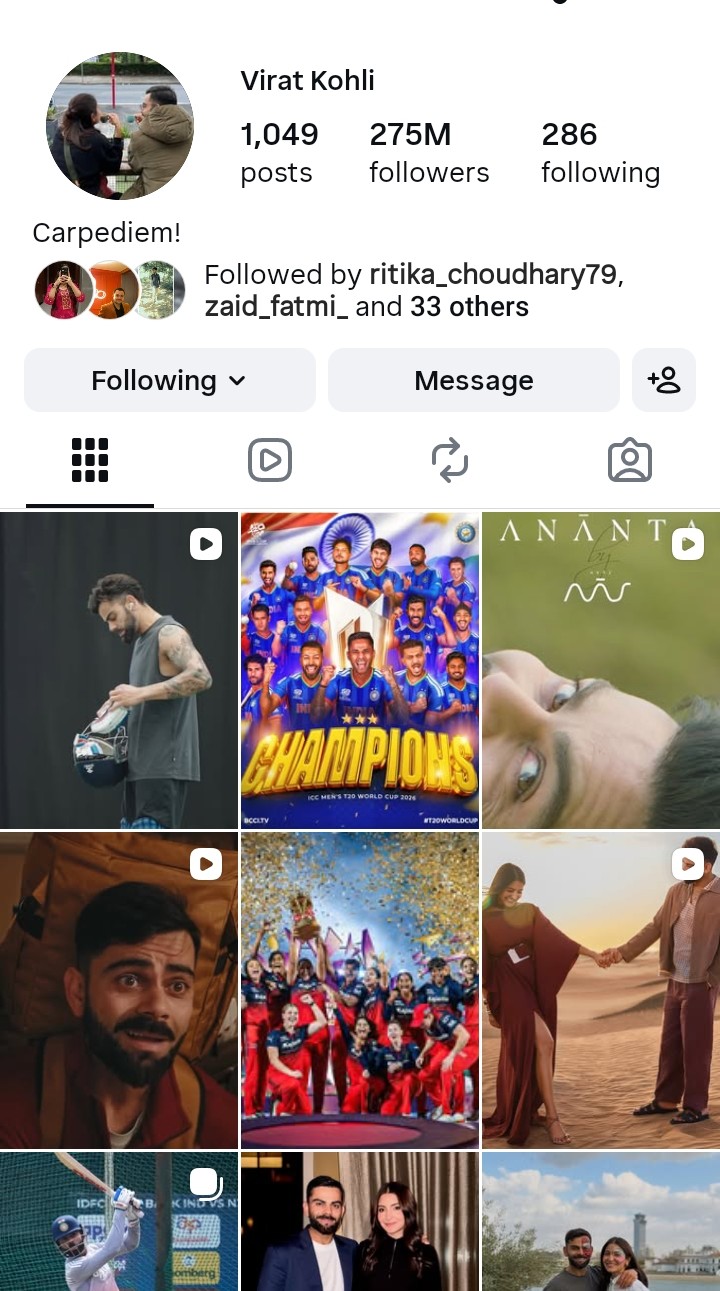
Task: Switch to the reposts tab
Action: click(450, 461)
